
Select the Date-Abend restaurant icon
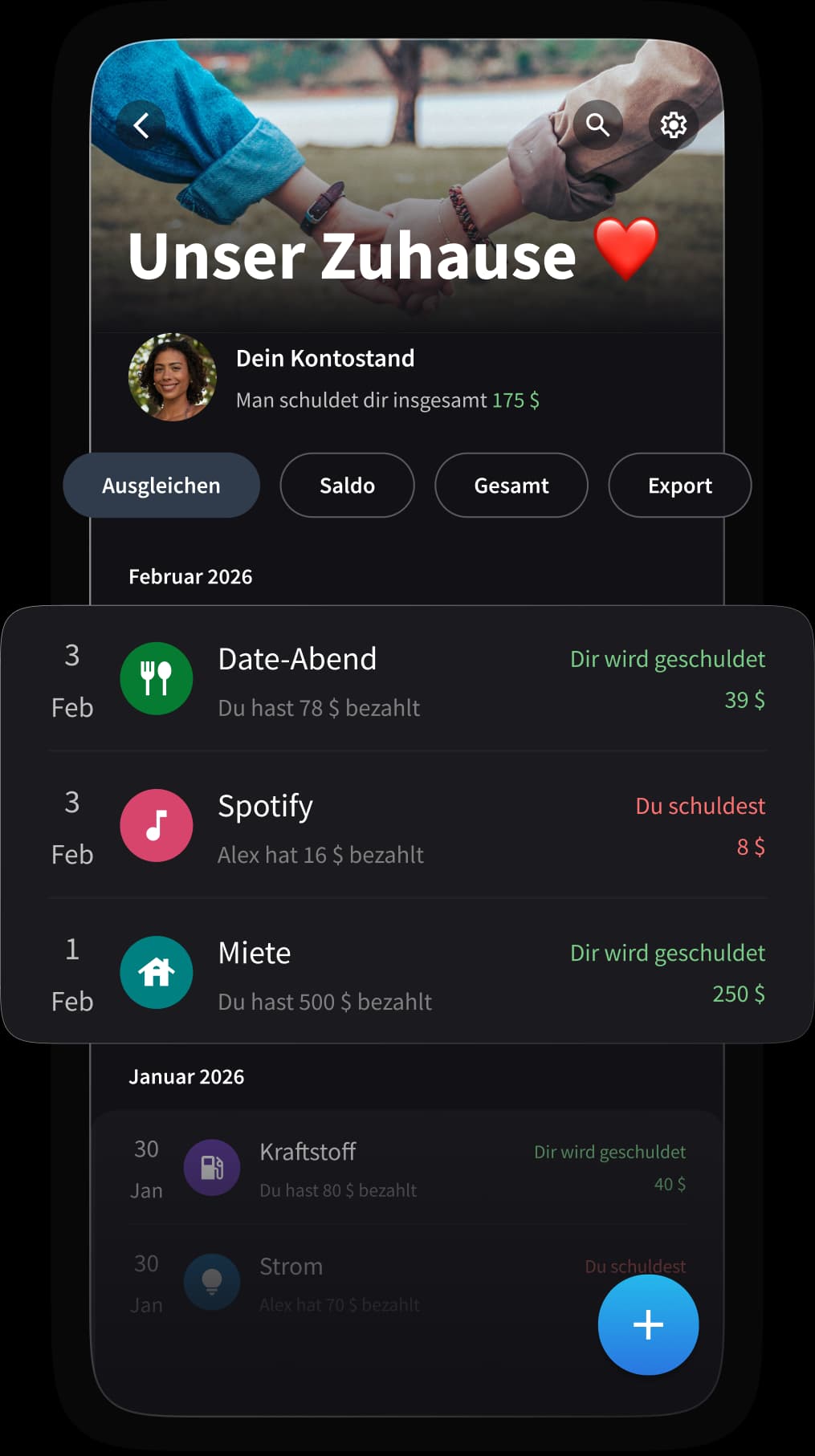coord(156,678)
